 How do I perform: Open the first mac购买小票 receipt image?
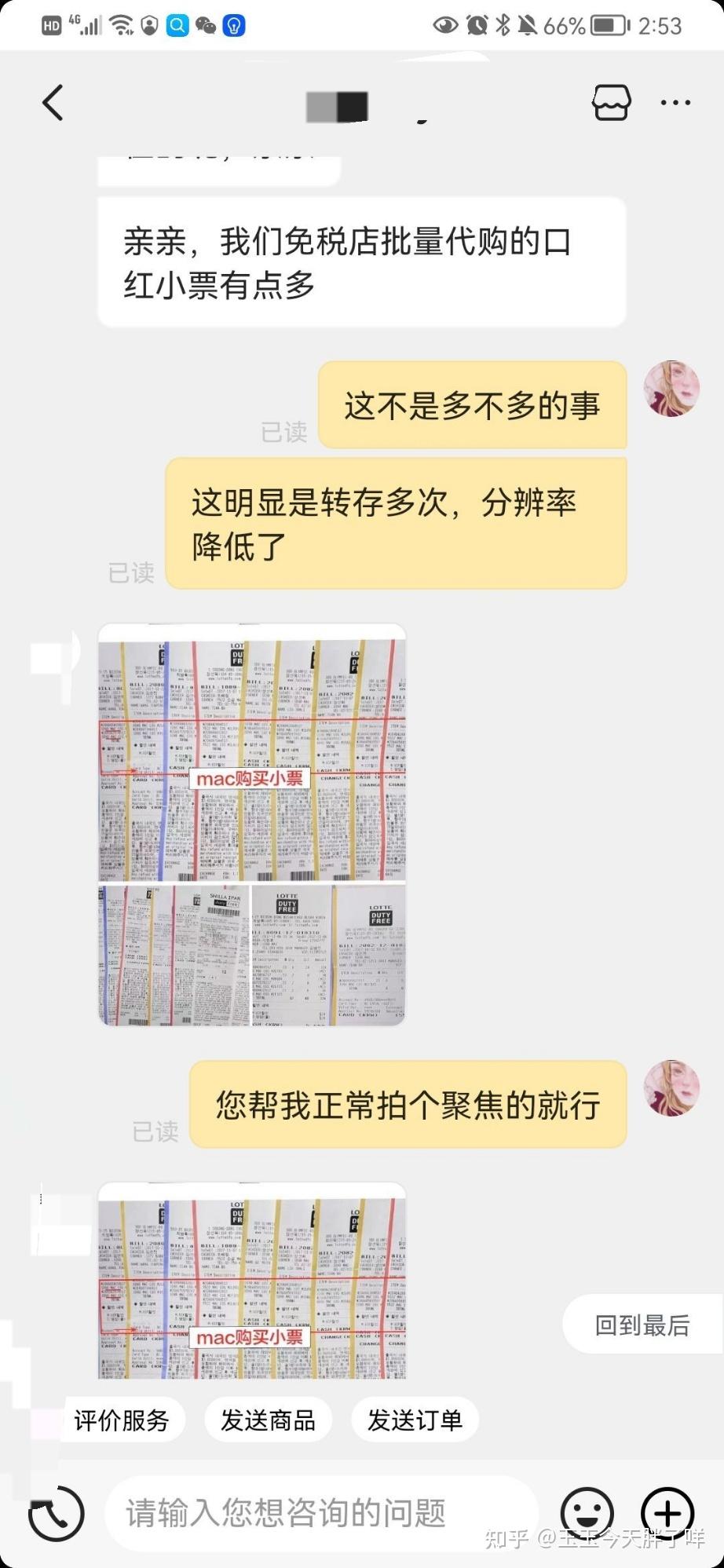[x=251, y=824]
